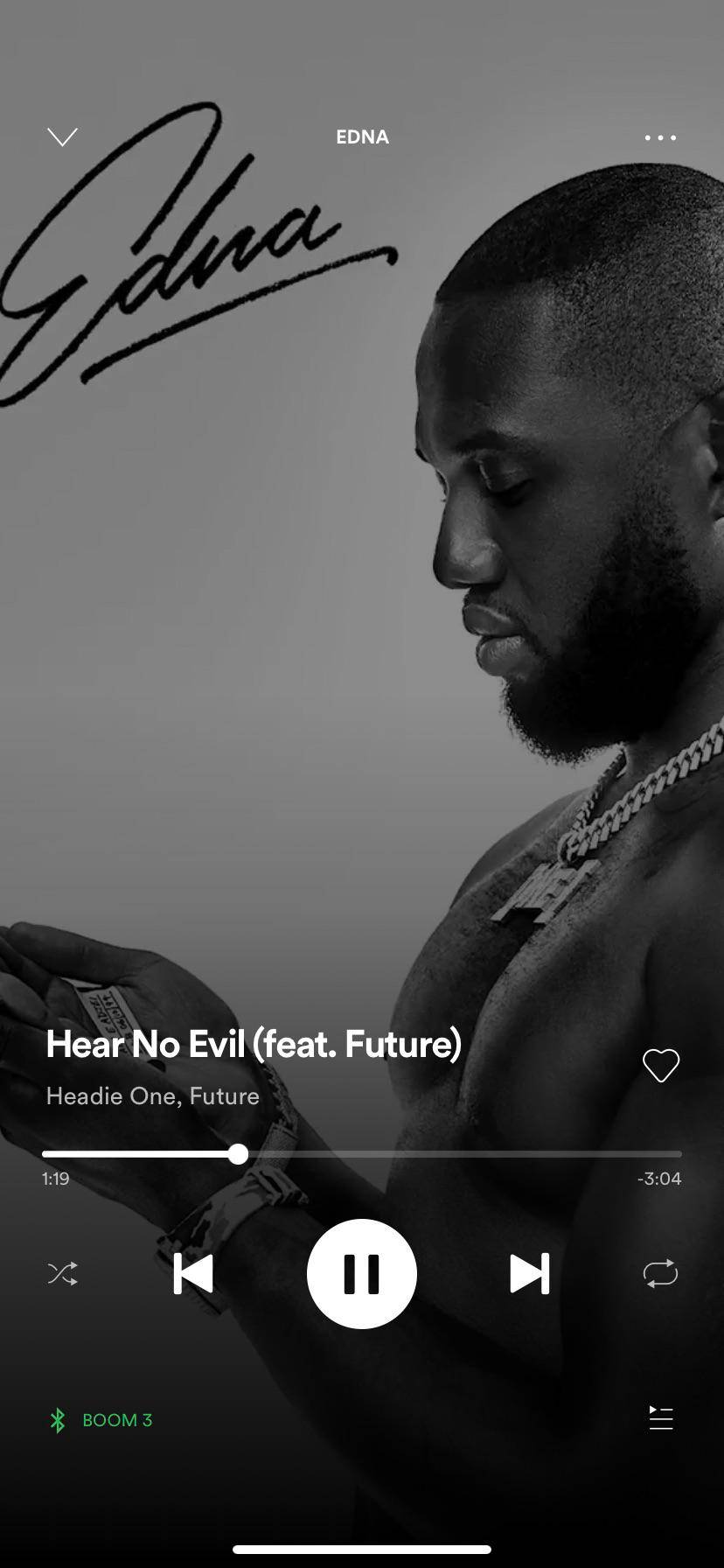Turn on repeat
The width and height of the screenshot is (724, 1568).
click(x=660, y=1273)
